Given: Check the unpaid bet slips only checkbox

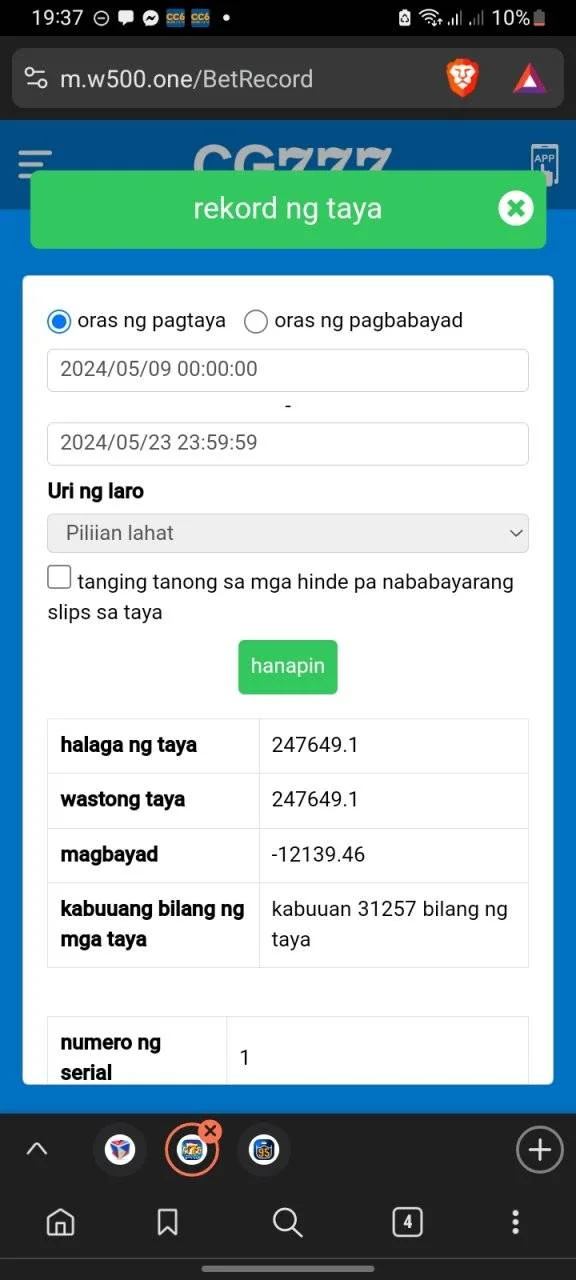Looking at the screenshot, I should pyautogui.click(x=60, y=578).
